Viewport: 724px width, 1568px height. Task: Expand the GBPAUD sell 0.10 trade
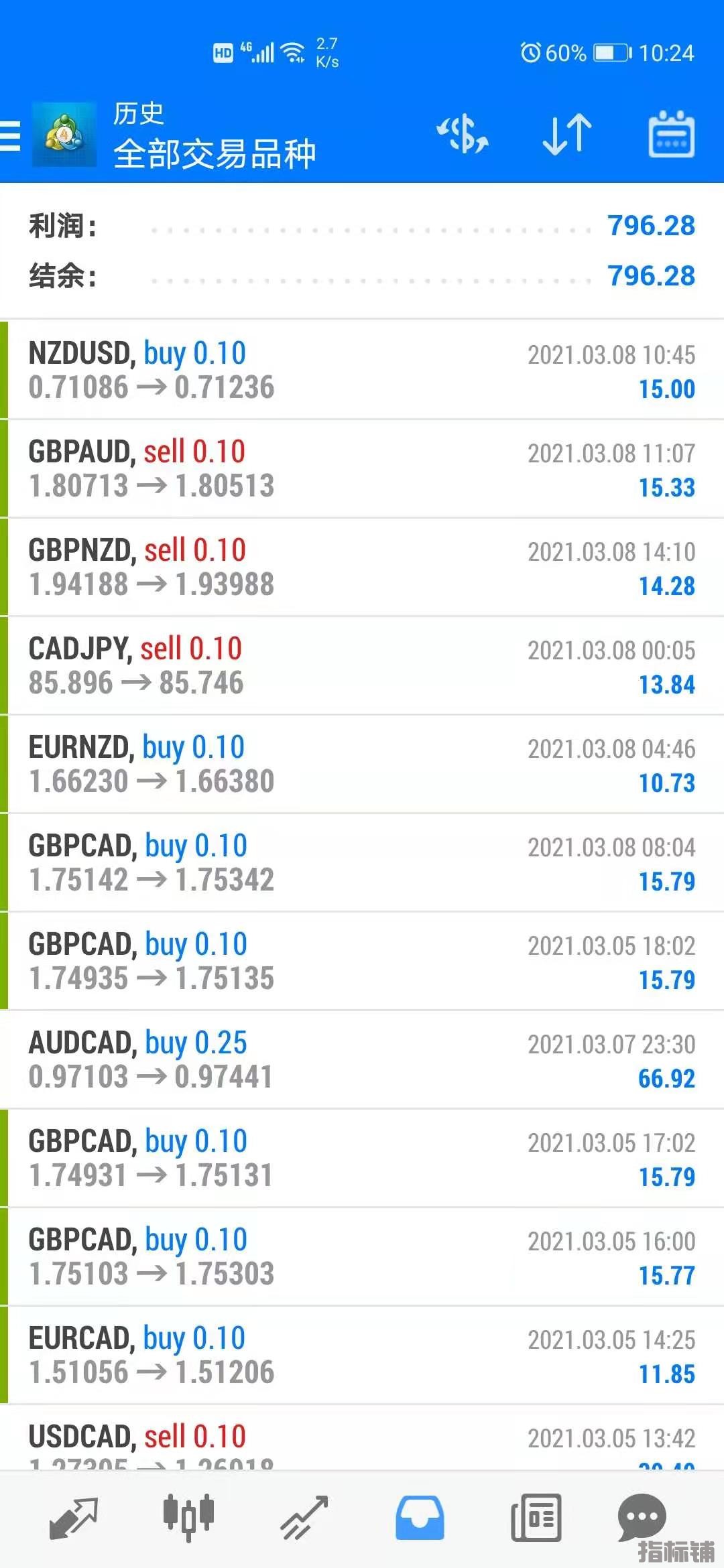click(x=362, y=469)
